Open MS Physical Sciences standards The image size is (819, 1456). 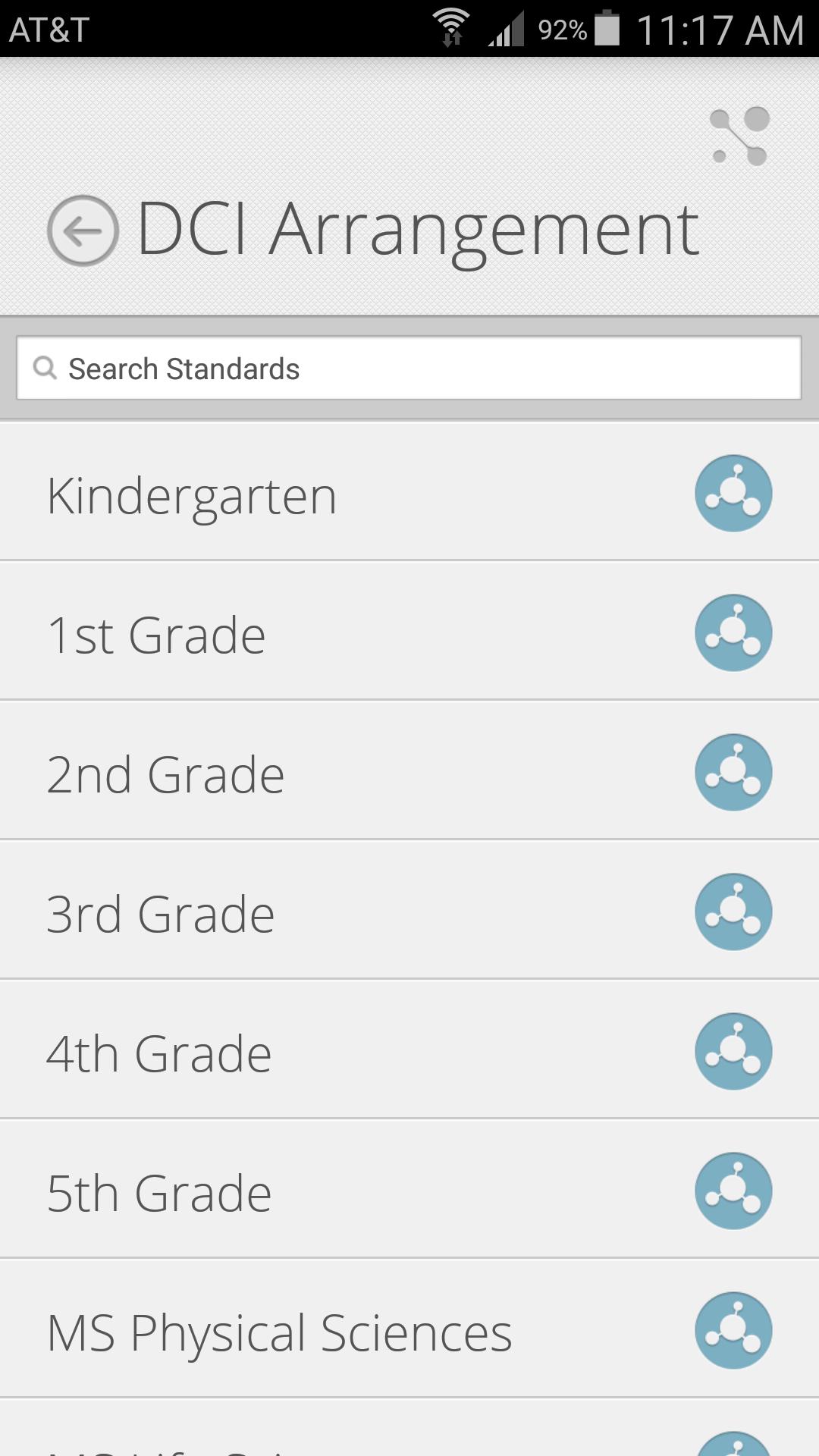(303, 1330)
